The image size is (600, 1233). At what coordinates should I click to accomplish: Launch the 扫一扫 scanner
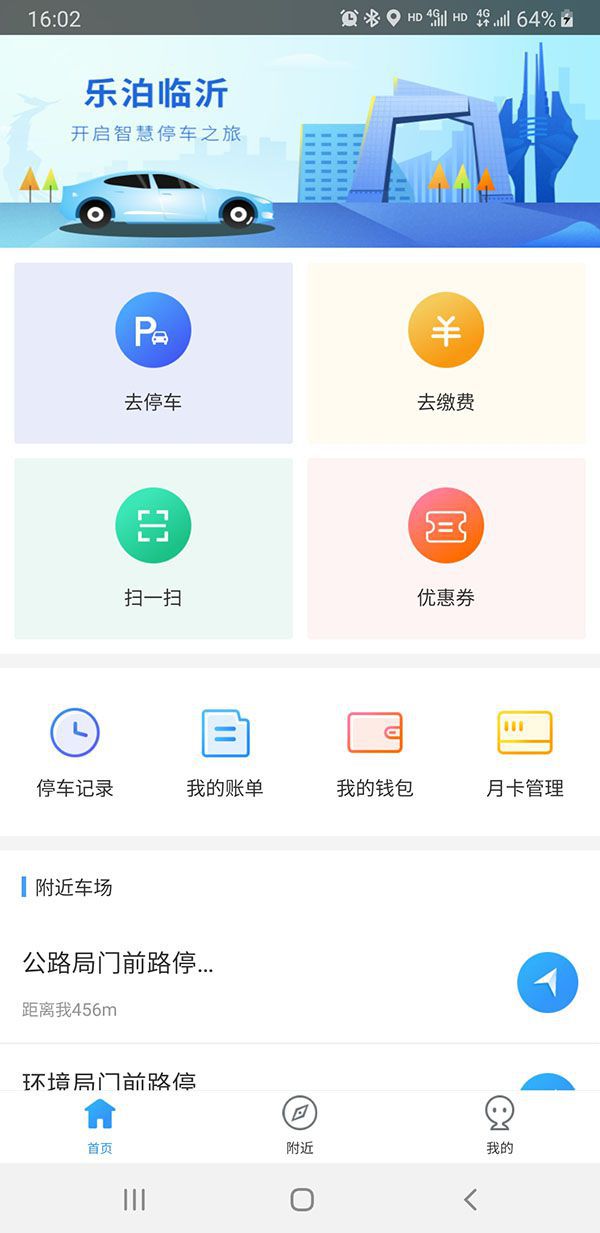click(x=153, y=548)
